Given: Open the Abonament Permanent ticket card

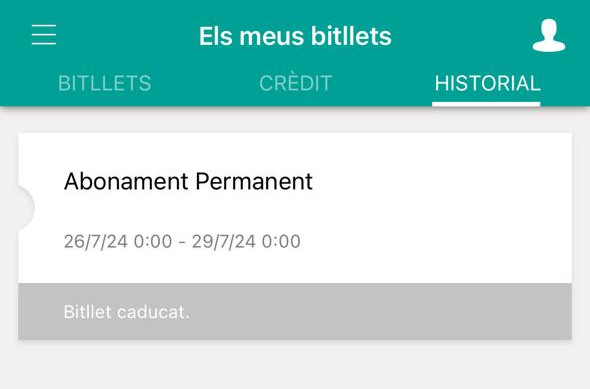Looking at the screenshot, I should pyautogui.click(x=295, y=236).
